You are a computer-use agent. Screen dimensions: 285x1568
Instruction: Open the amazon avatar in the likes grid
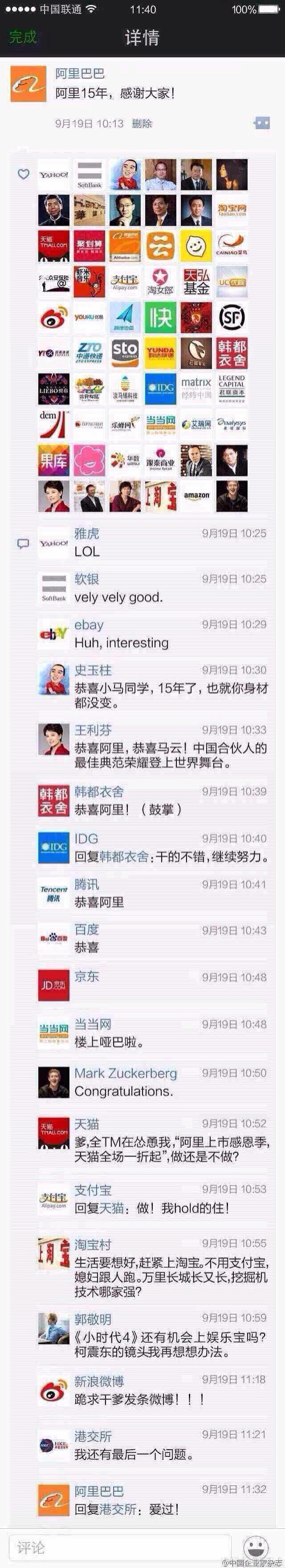coord(196,496)
